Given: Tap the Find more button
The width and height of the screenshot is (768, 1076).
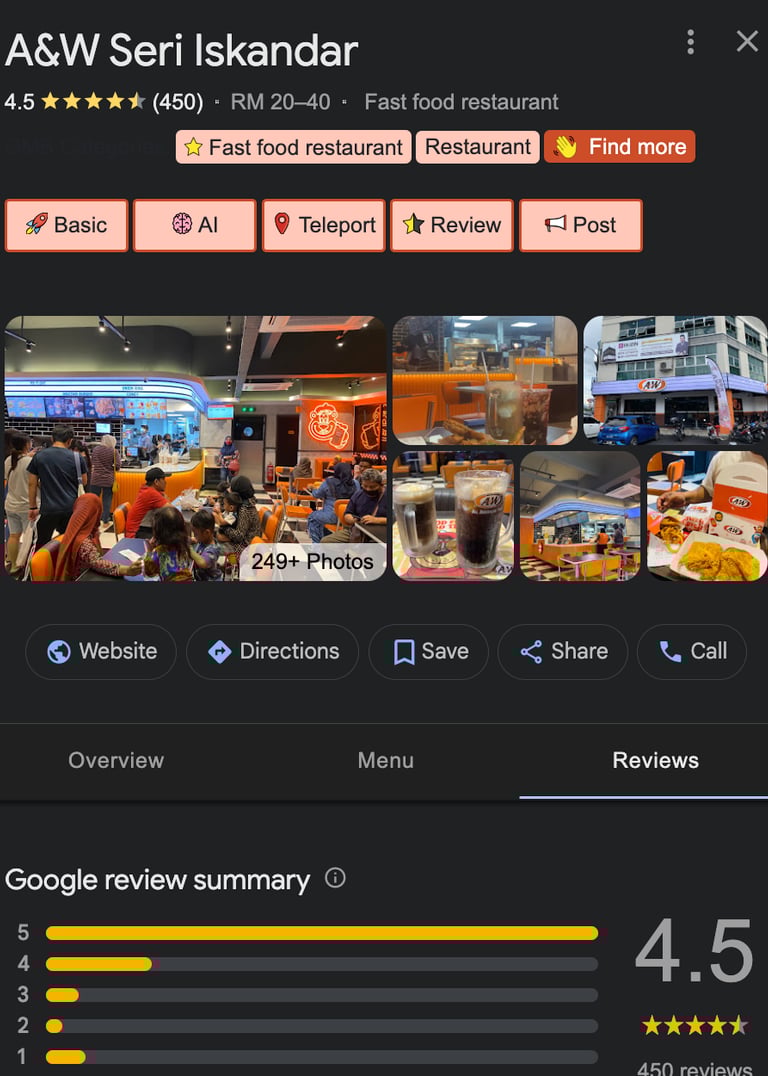Looking at the screenshot, I should (x=619, y=147).
